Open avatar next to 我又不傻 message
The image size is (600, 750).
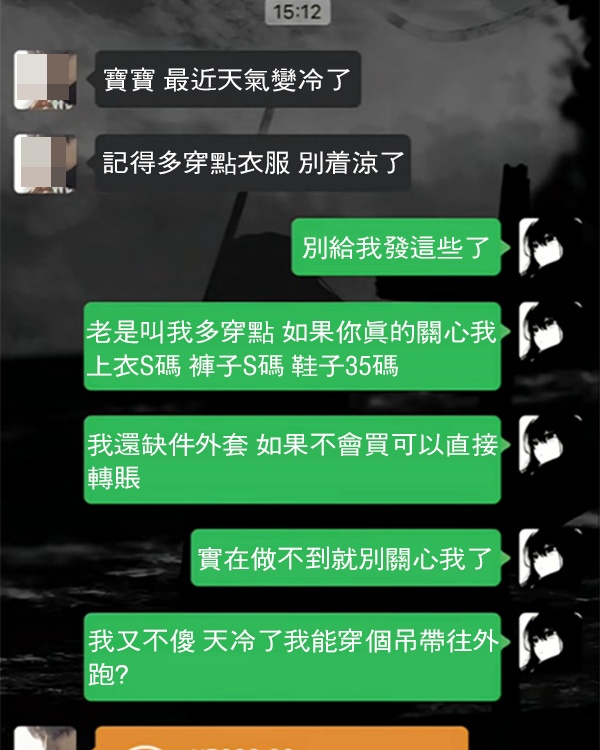point(550,643)
